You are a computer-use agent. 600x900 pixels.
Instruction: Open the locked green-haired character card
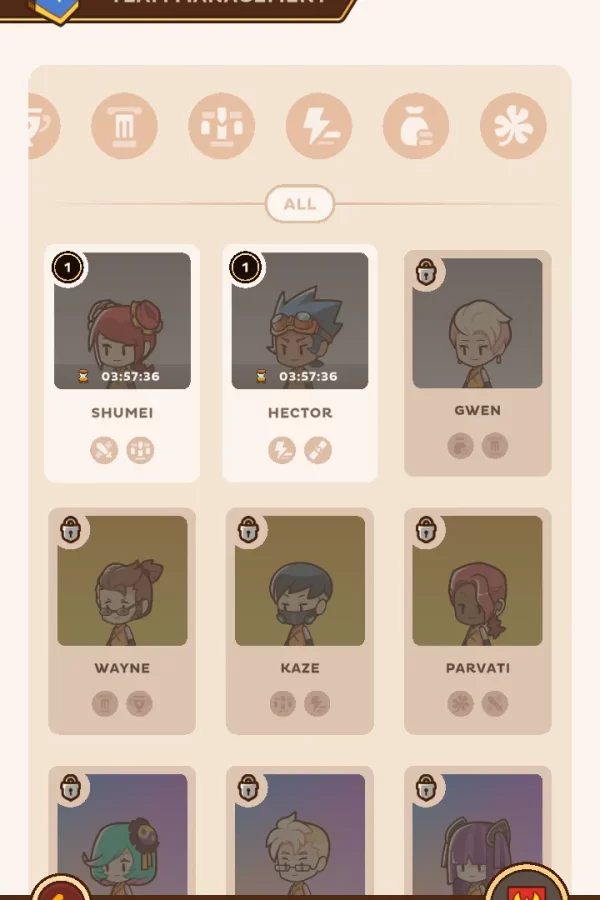(122, 835)
